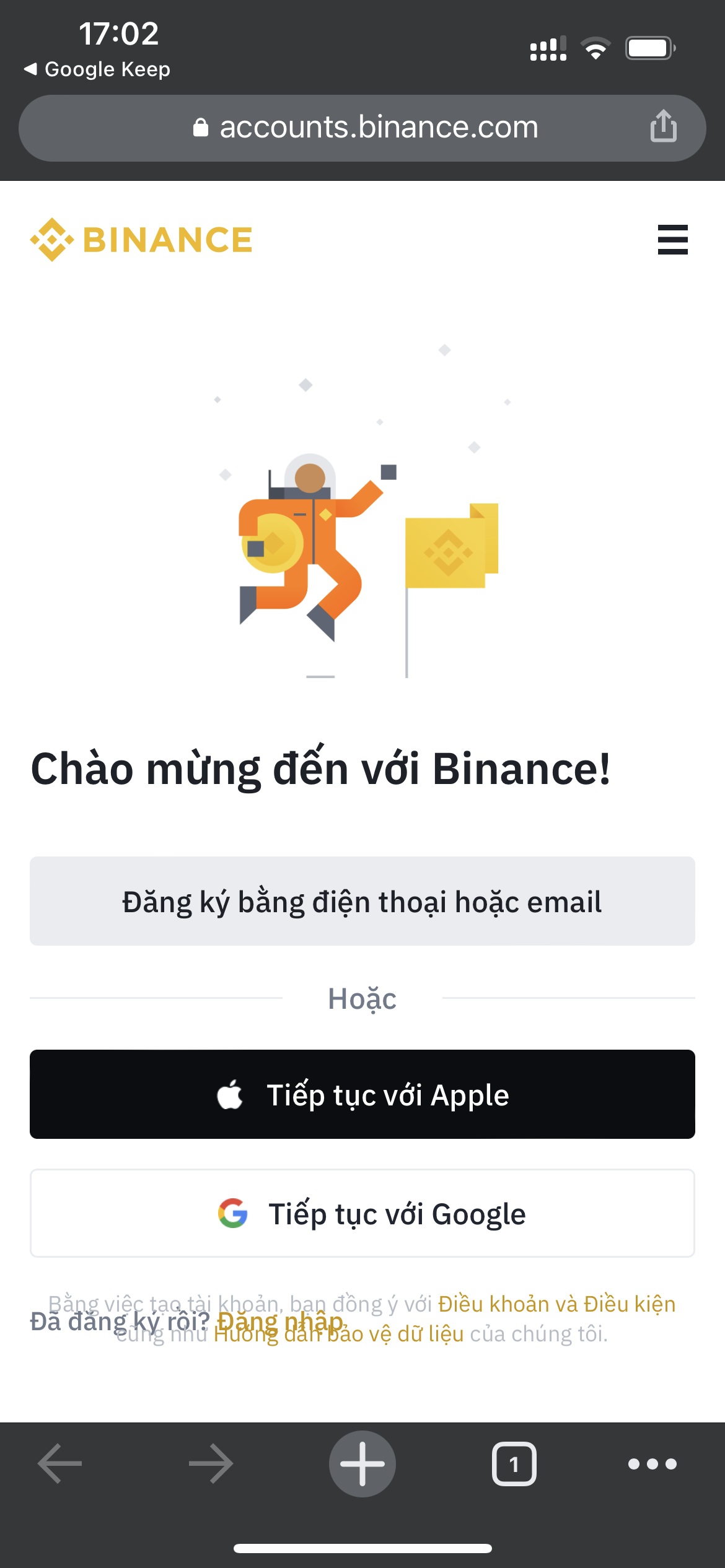Open browser three-dot menu
This screenshot has width=725, height=1568.
tap(652, 1463)
